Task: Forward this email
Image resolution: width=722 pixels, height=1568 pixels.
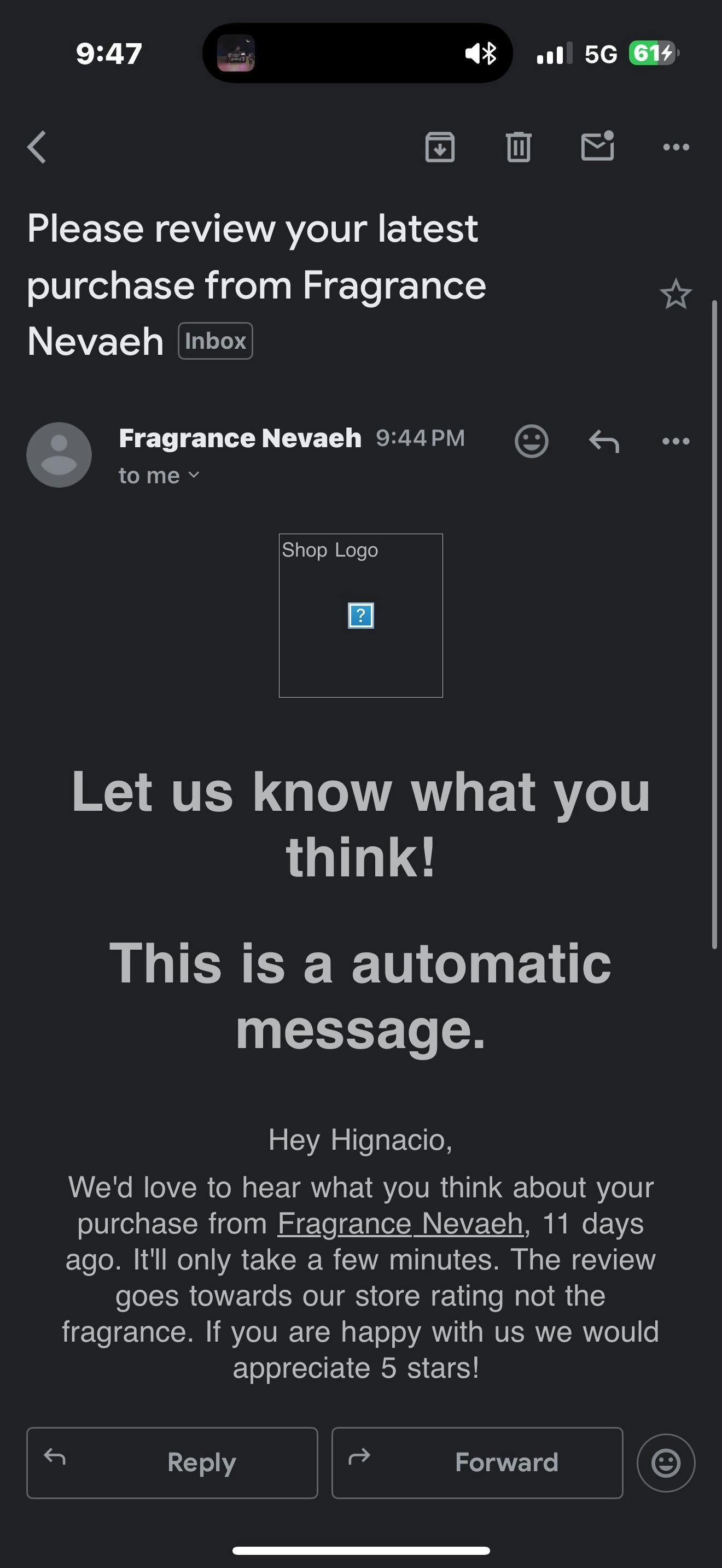Action: (x=478, y=1462)
